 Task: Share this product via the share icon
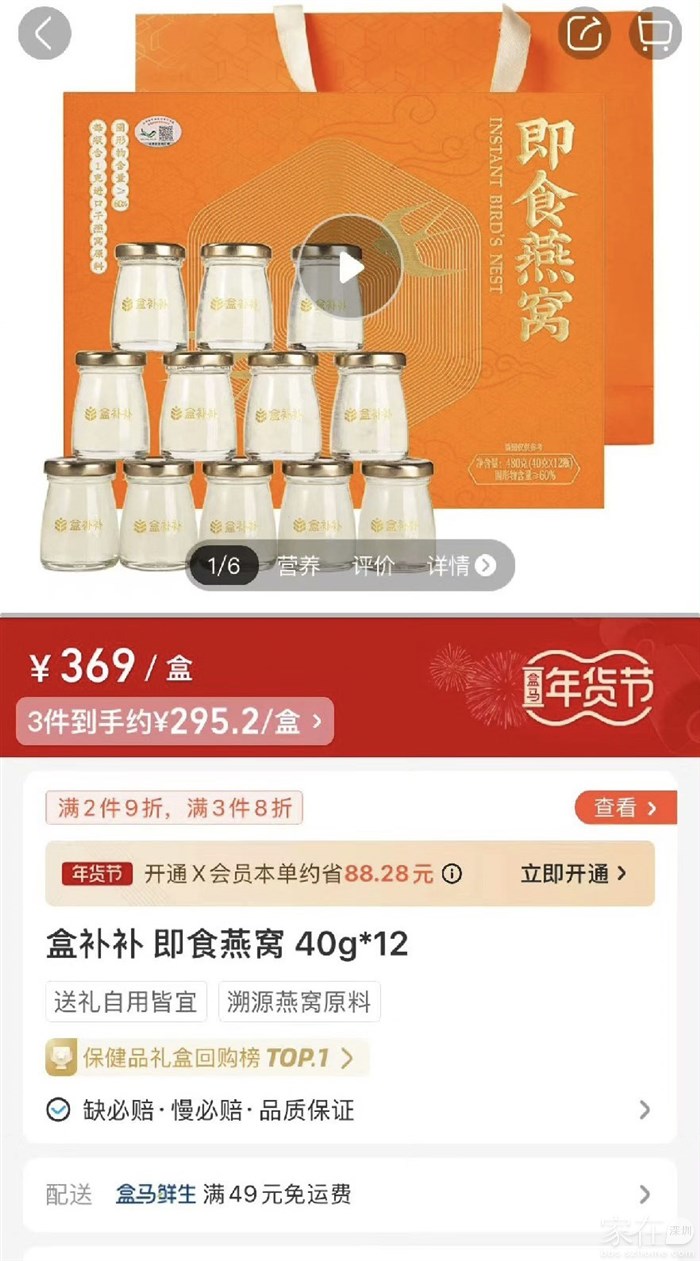pos(585,34)
